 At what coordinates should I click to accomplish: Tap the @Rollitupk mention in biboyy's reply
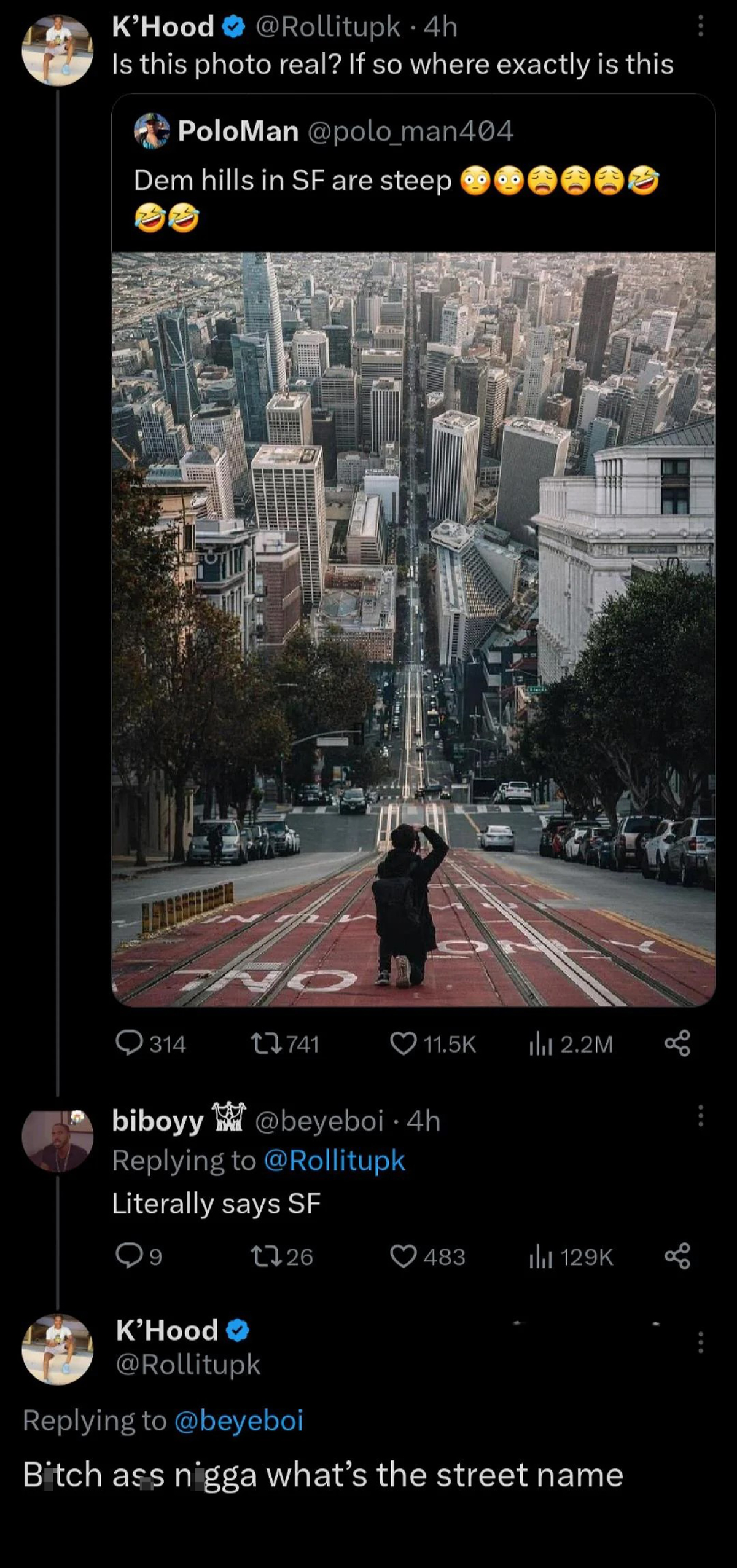(335, 1161)
